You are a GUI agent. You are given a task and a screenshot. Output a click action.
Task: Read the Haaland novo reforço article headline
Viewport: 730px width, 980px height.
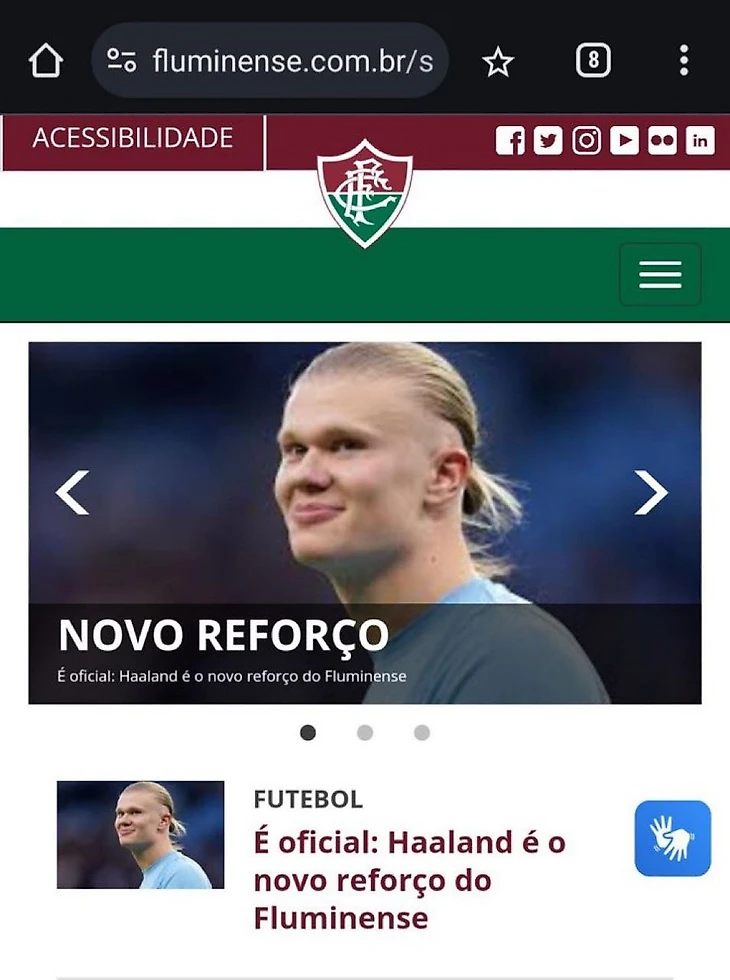tap(409, 880)
